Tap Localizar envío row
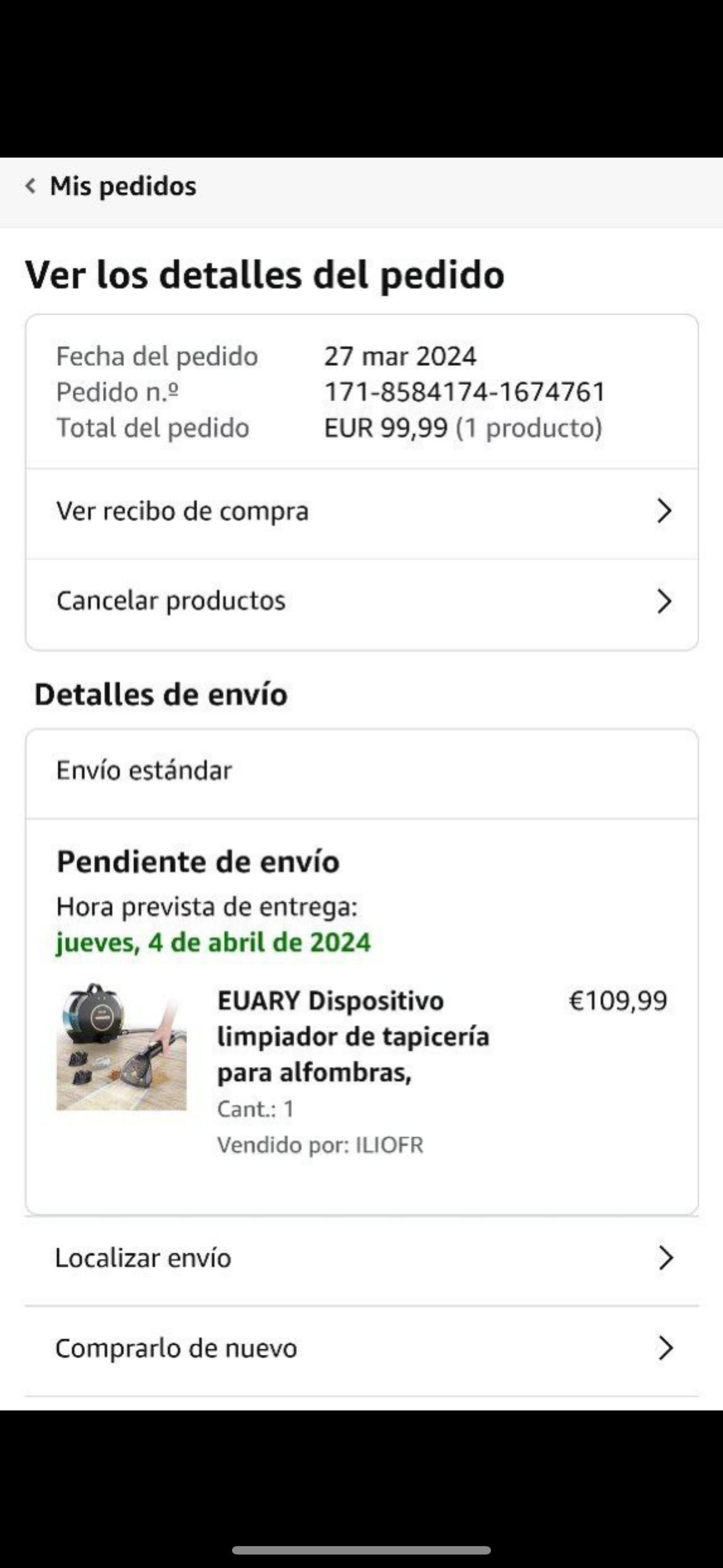This screenshot has height=1568, width=723. point(361,1259)
